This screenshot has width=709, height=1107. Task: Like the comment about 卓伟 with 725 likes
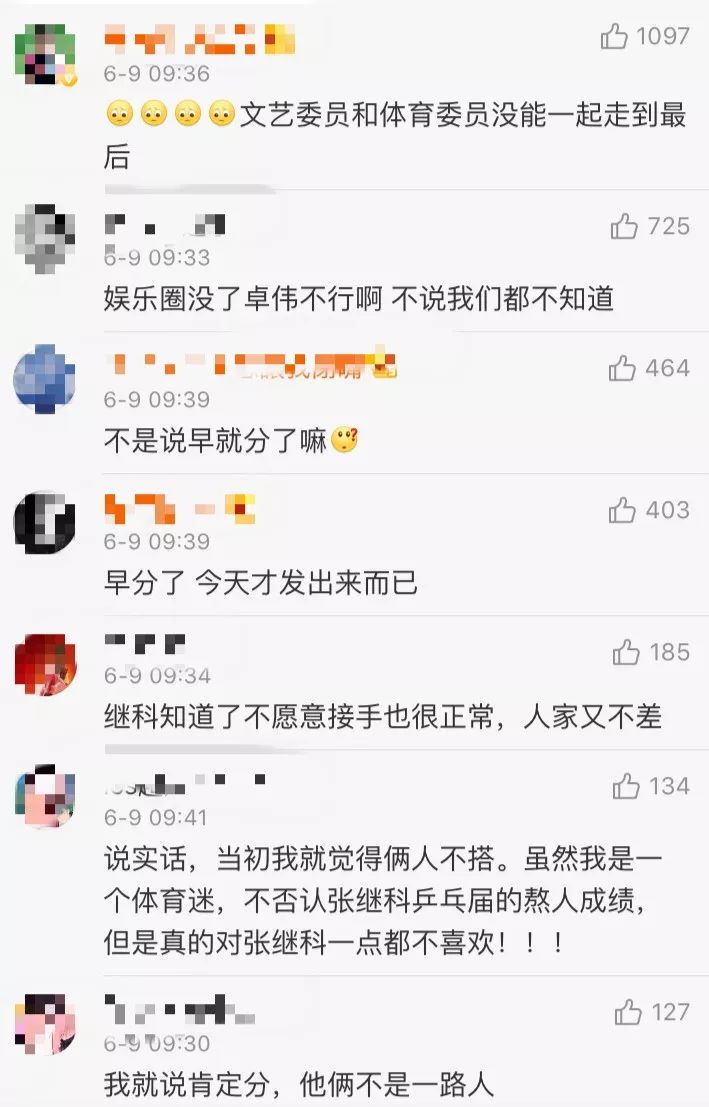click(624, 227)
